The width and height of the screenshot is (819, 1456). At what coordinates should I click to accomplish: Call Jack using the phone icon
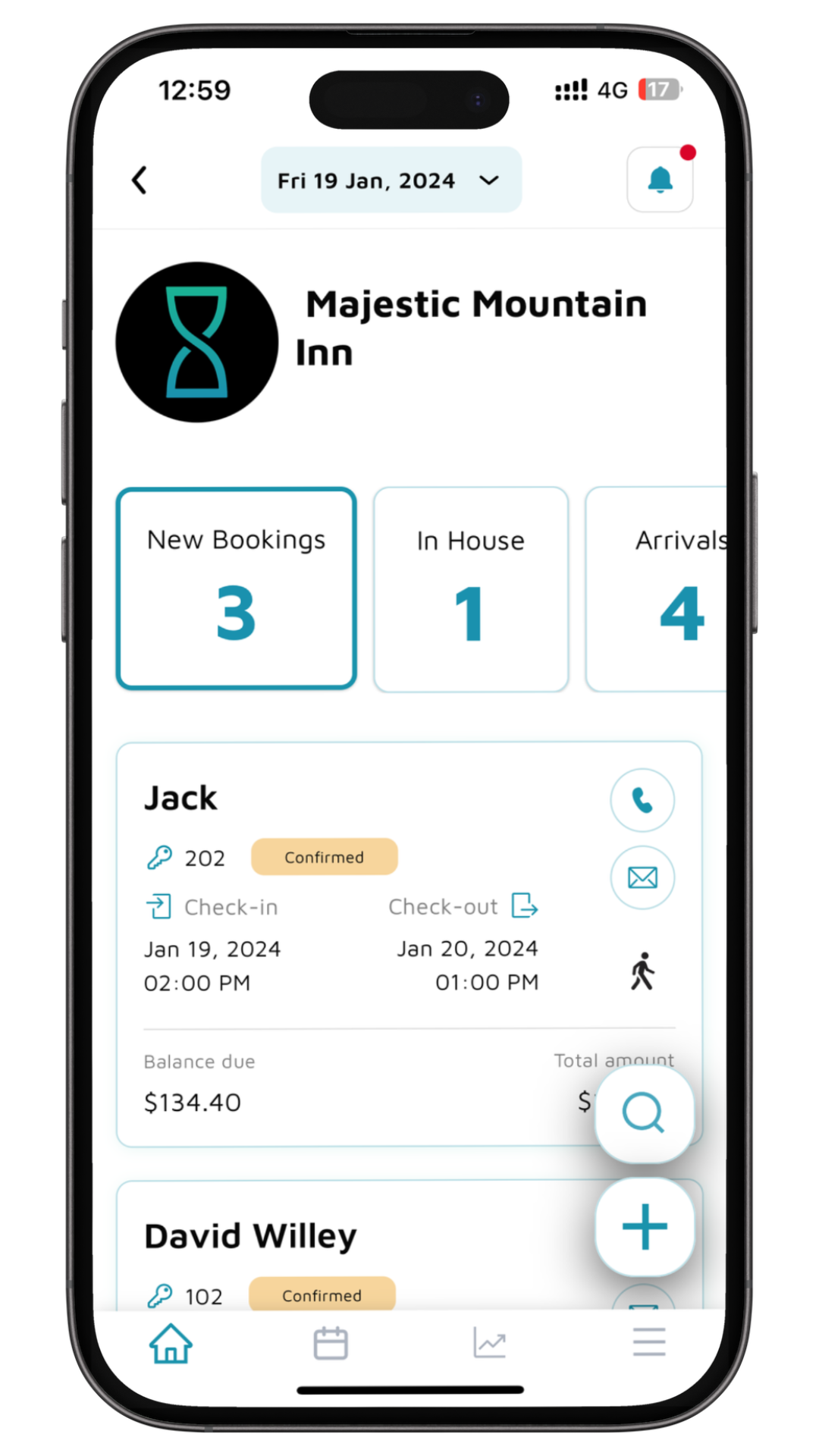click(642, 800)
